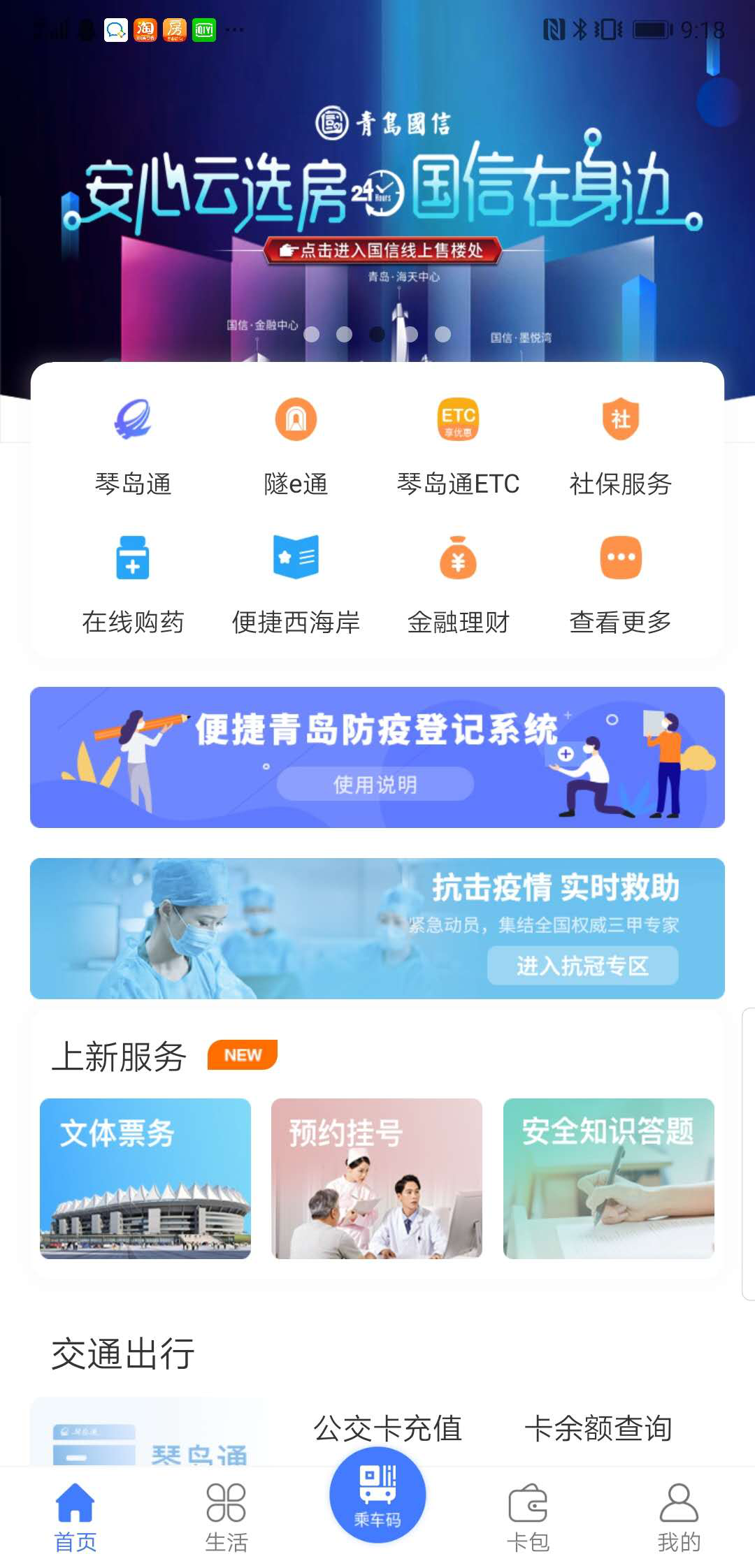This screenshot has width=755, height=1568.
Task: Open 使用说明 on epidemic registration banner
Action: pyautogui.click(x=375, y=784)
